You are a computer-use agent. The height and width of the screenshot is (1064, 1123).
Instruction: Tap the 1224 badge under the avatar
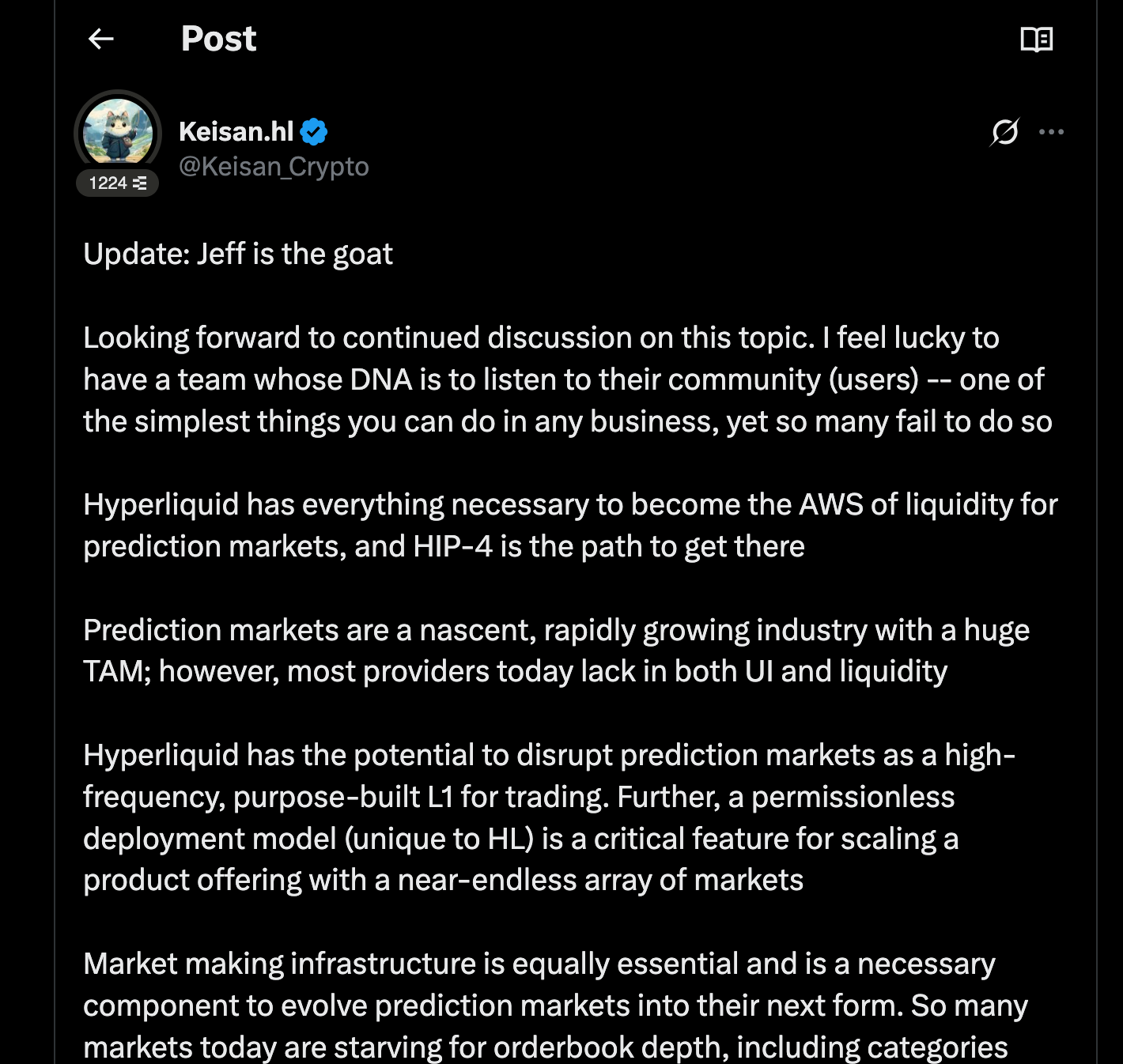[117, 183]
